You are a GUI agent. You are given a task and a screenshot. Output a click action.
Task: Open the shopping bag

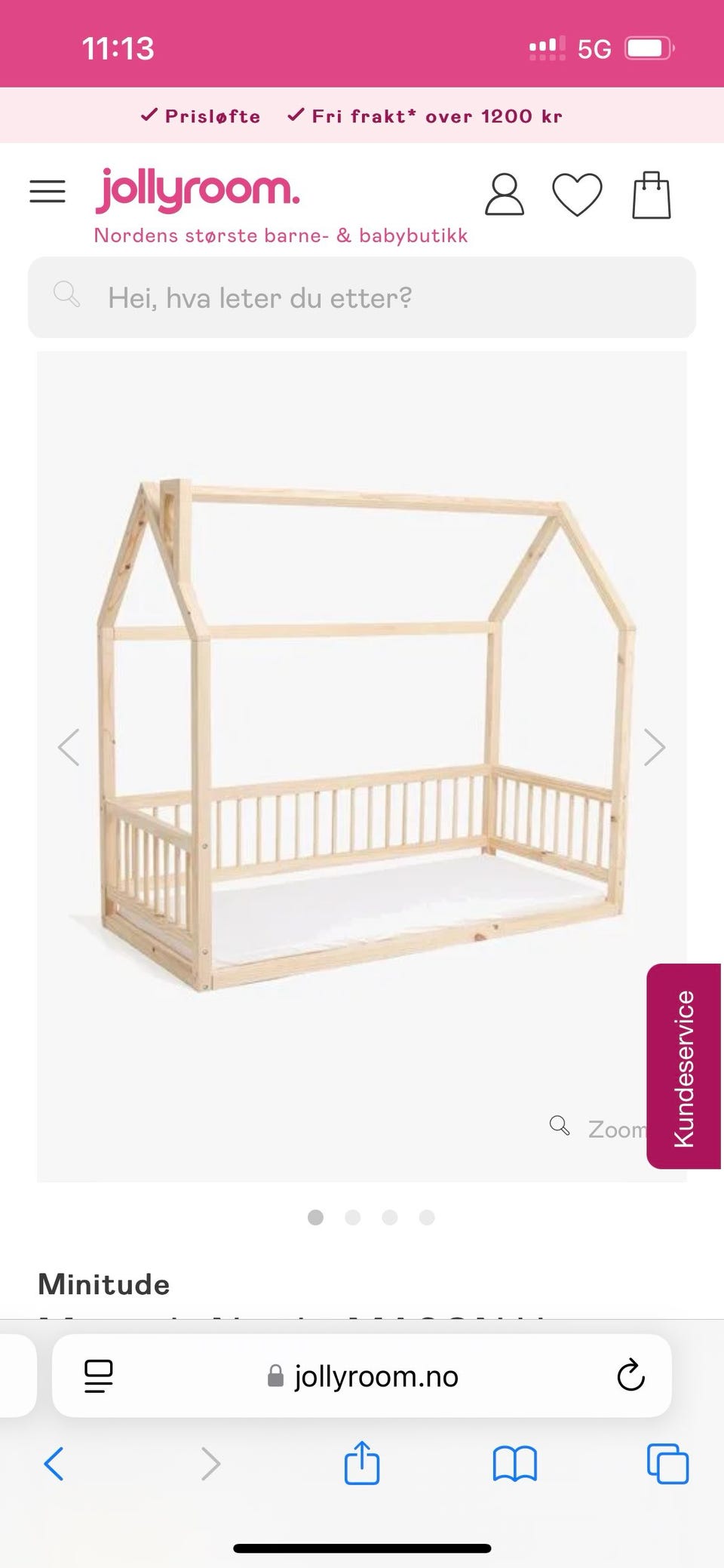click(x=651, y=195)
